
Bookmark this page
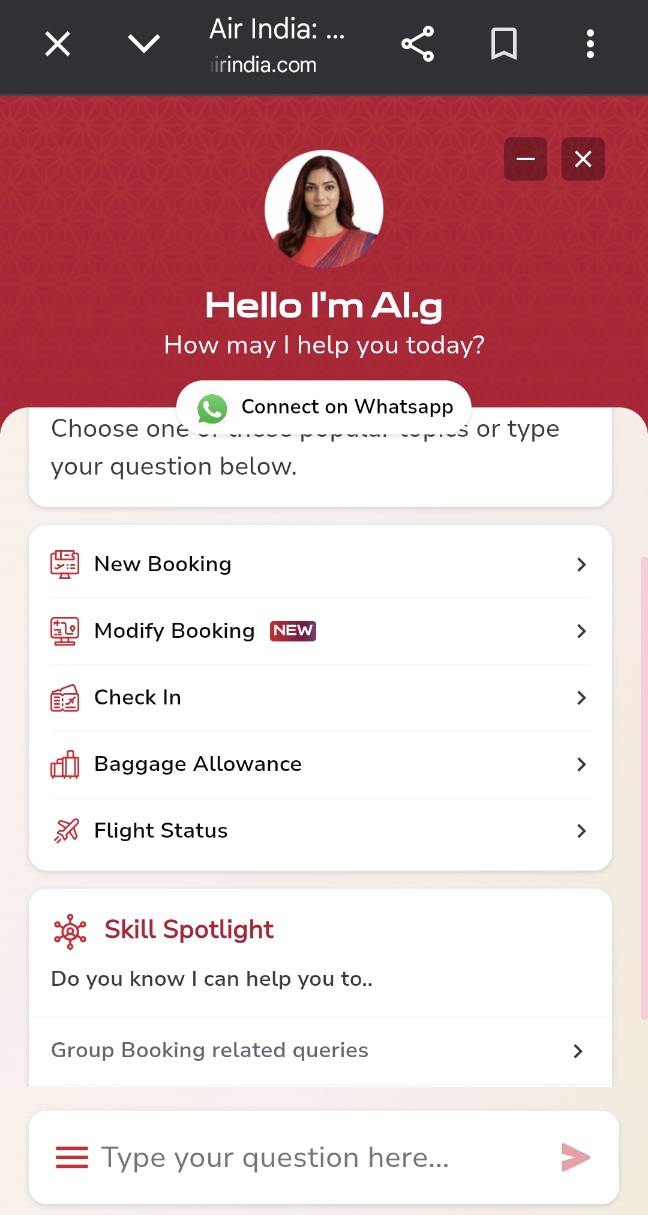pyautogui.click(x=503, y=44)
